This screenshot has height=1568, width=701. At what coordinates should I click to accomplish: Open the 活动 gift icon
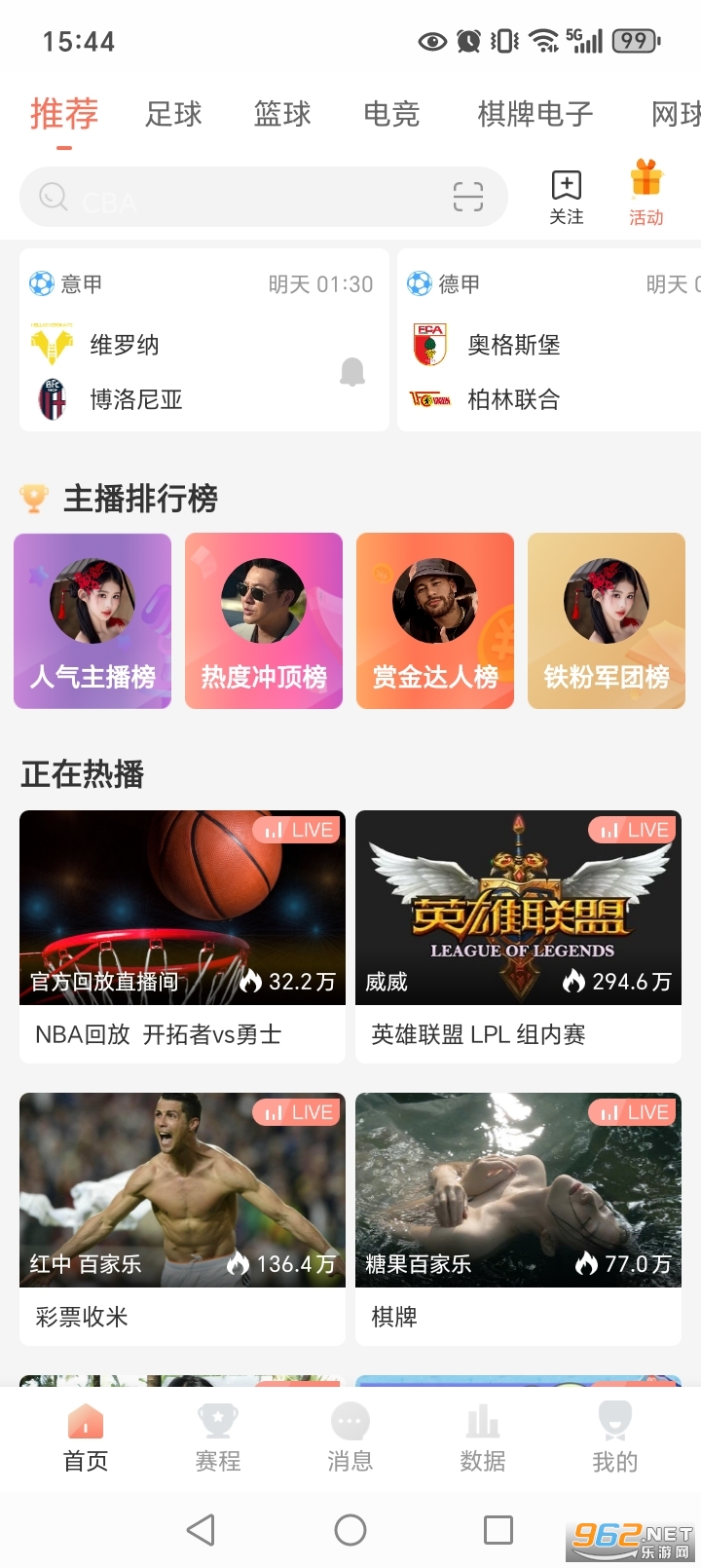(x=646, y=193)
